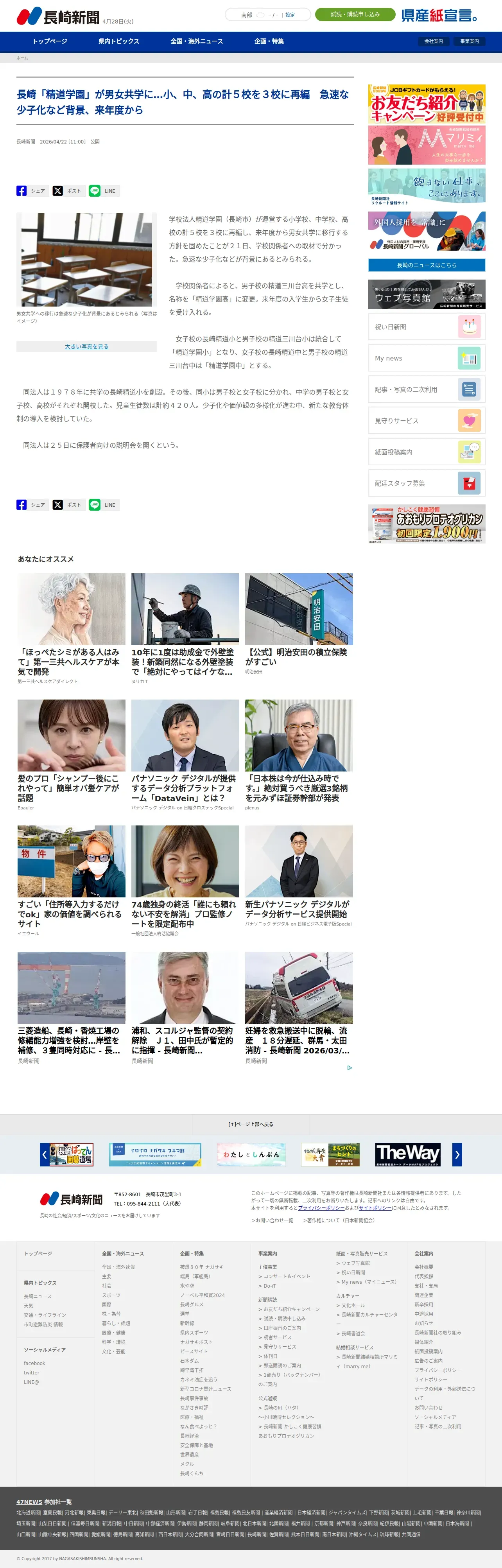
Task: Open the 明治安田の積立保険 recommended card
Action: click(299, 624)
